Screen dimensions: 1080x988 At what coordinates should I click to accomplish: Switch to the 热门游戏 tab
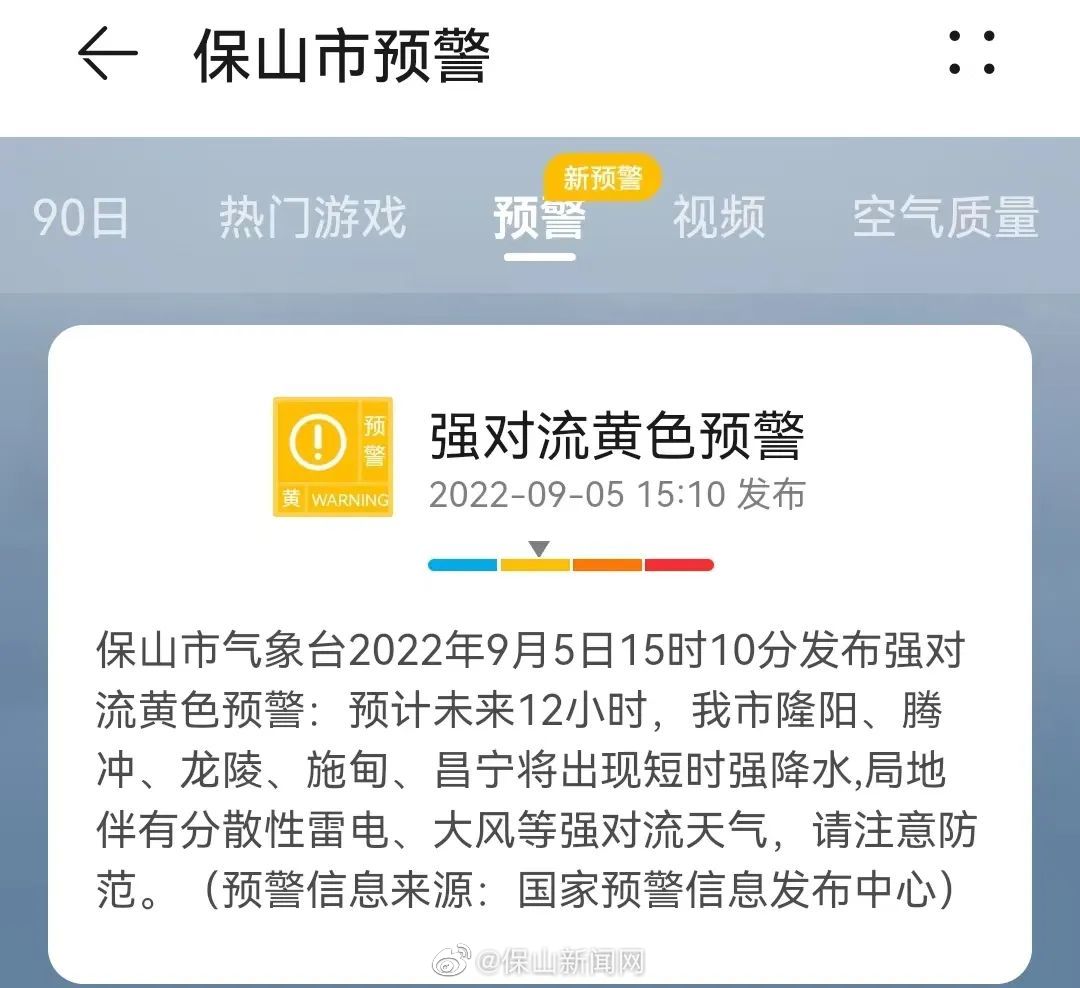point(313,218)
